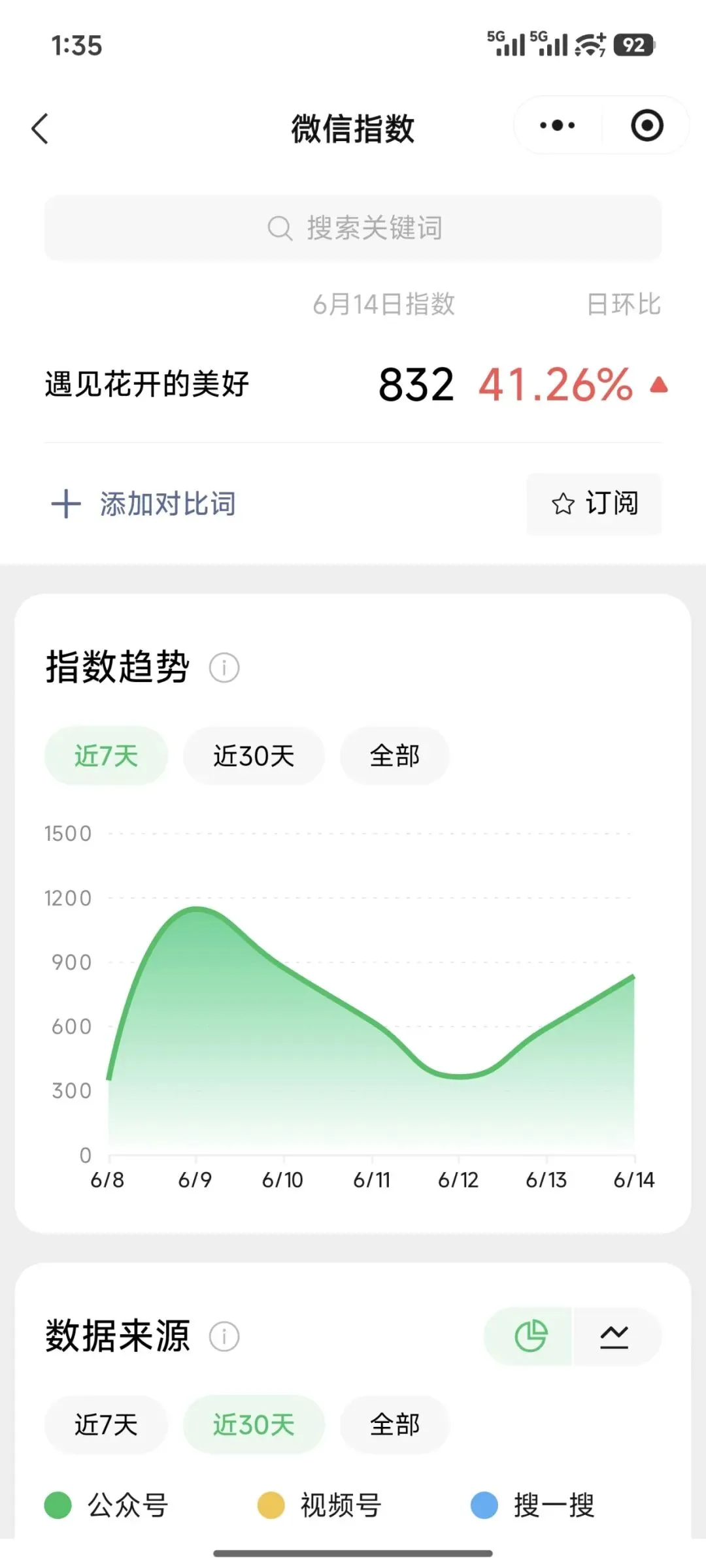706x1568 pixels.
Task: Toggle the 视频号 legend item
Action: (320, 1506)
